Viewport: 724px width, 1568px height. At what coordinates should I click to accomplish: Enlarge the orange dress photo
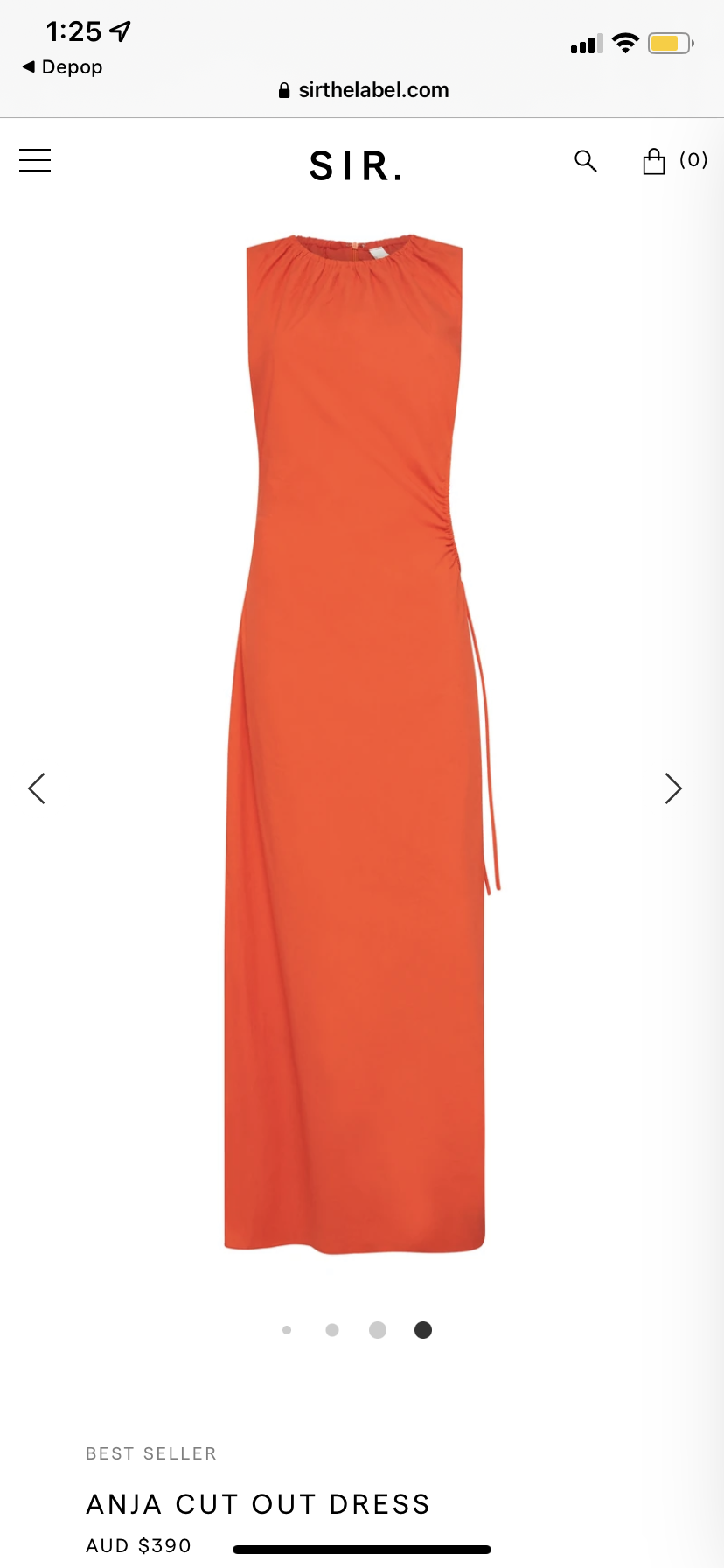[362, 744]
